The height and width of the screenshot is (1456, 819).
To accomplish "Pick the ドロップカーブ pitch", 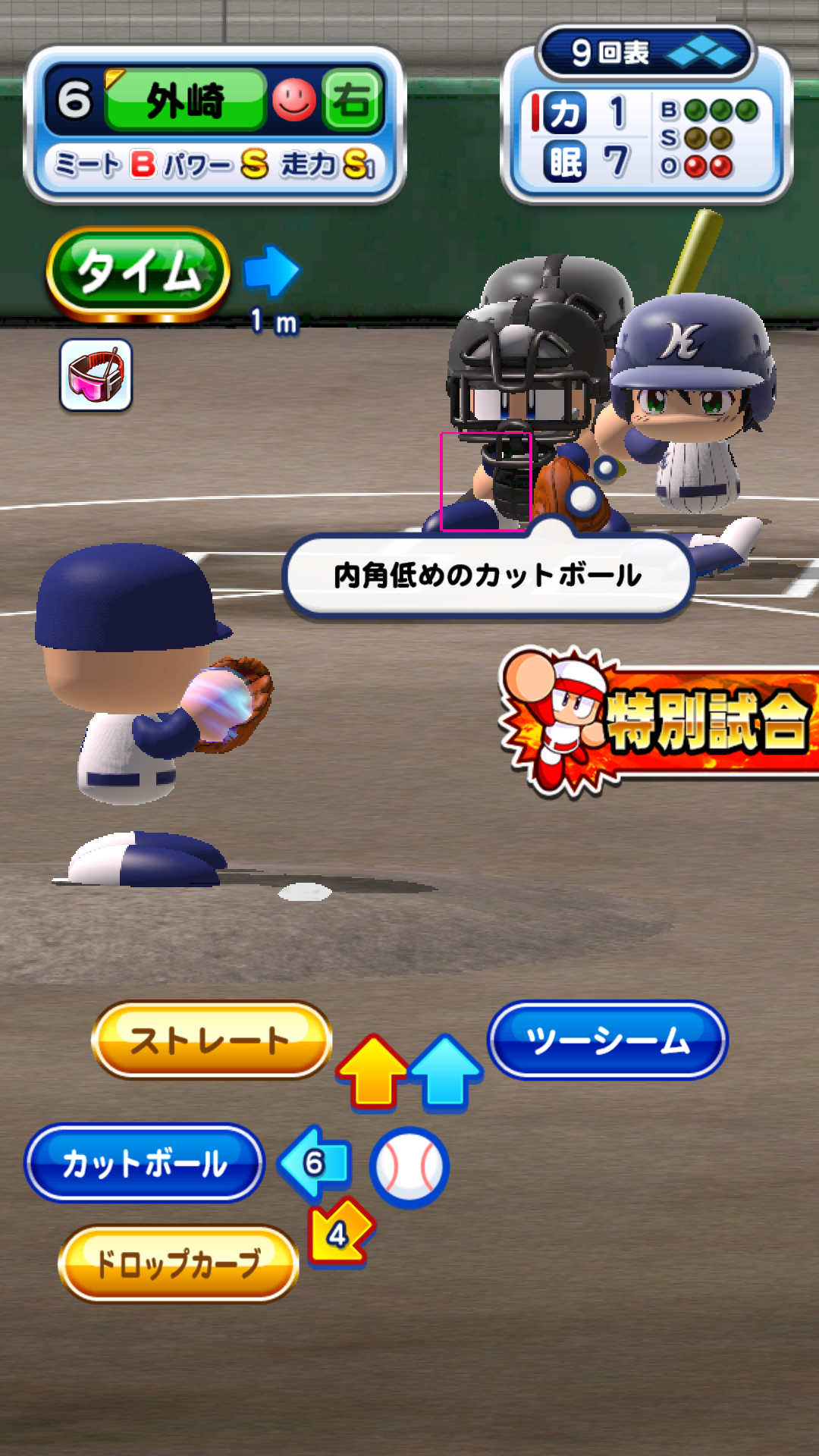I will (178, 1263).
